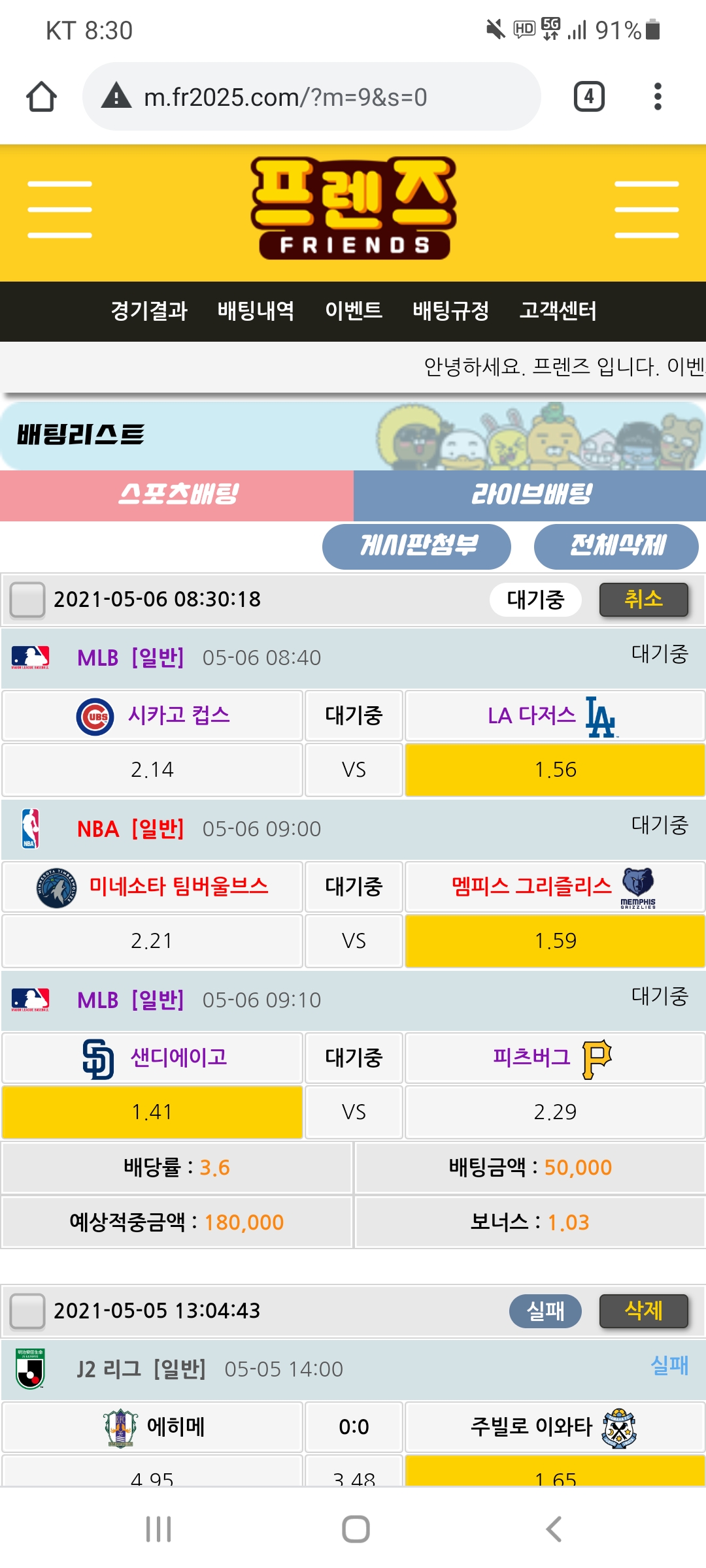
Task: View 배팅규정 page
Action: point(450,310)
